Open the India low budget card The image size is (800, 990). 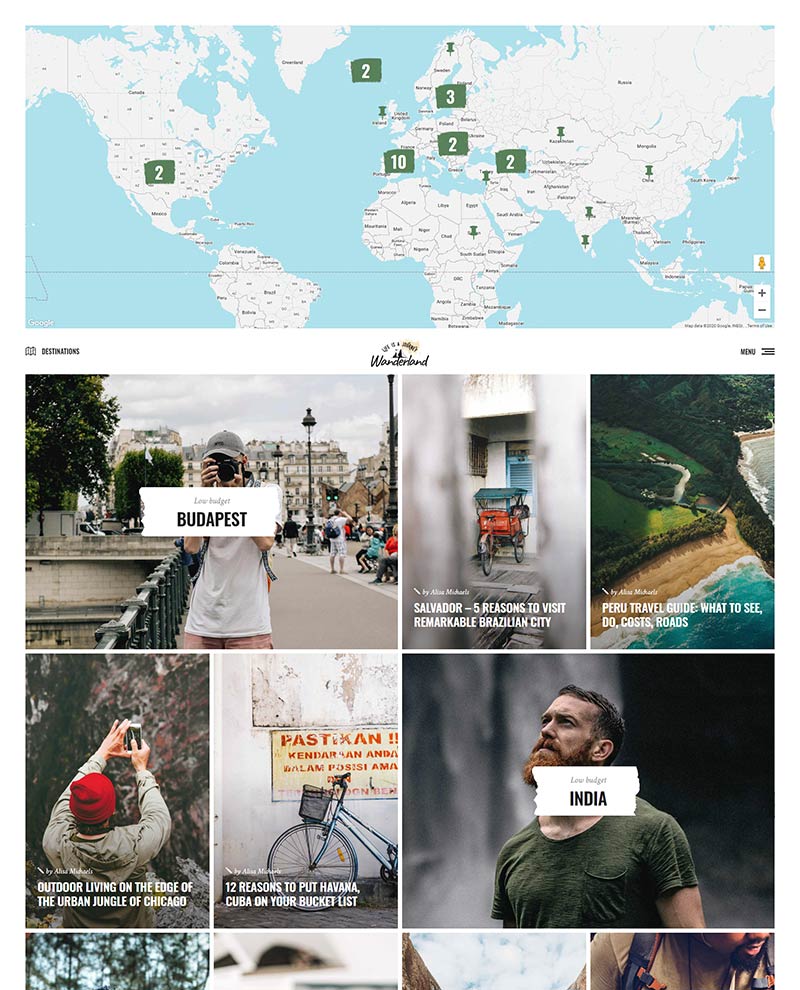[587, 792]
